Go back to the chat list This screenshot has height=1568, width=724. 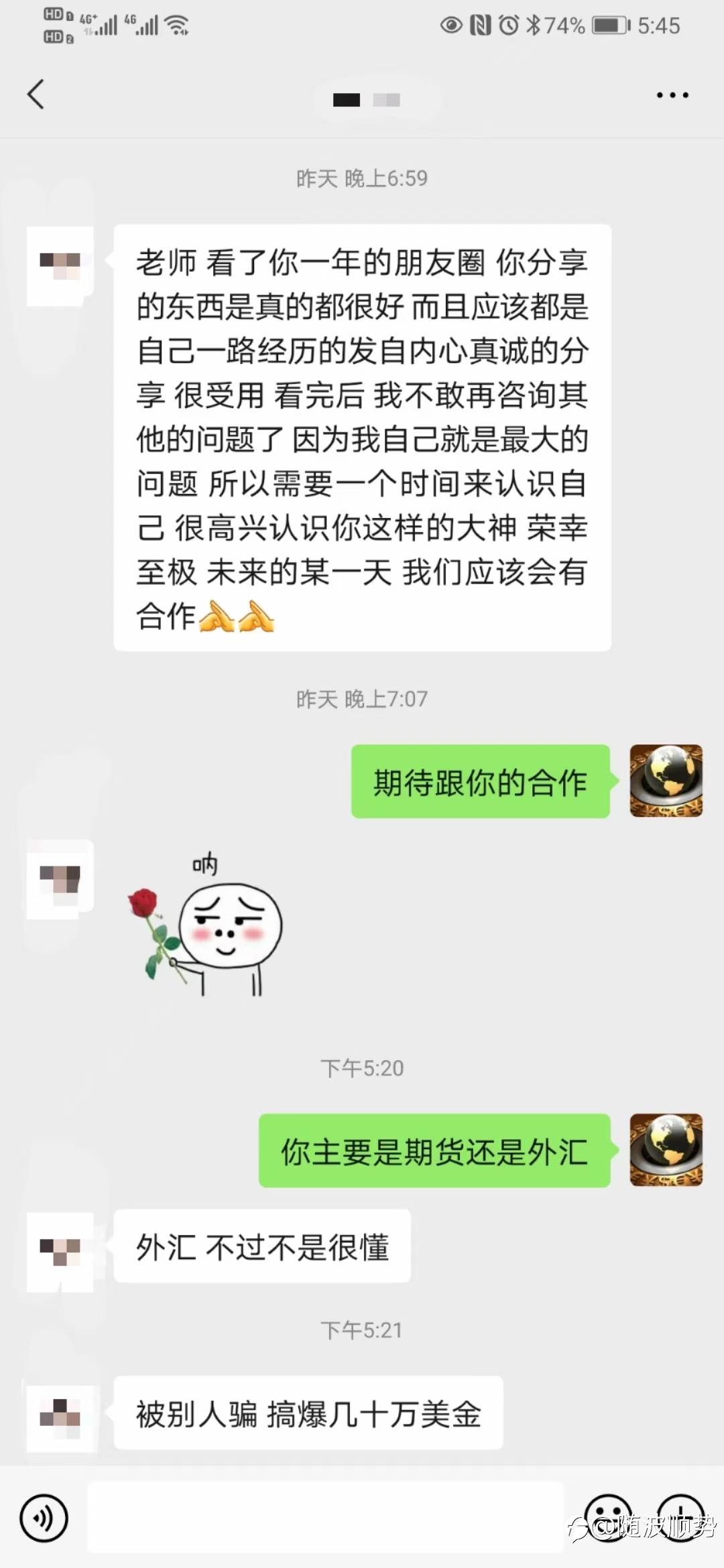[x=36, y=94]
